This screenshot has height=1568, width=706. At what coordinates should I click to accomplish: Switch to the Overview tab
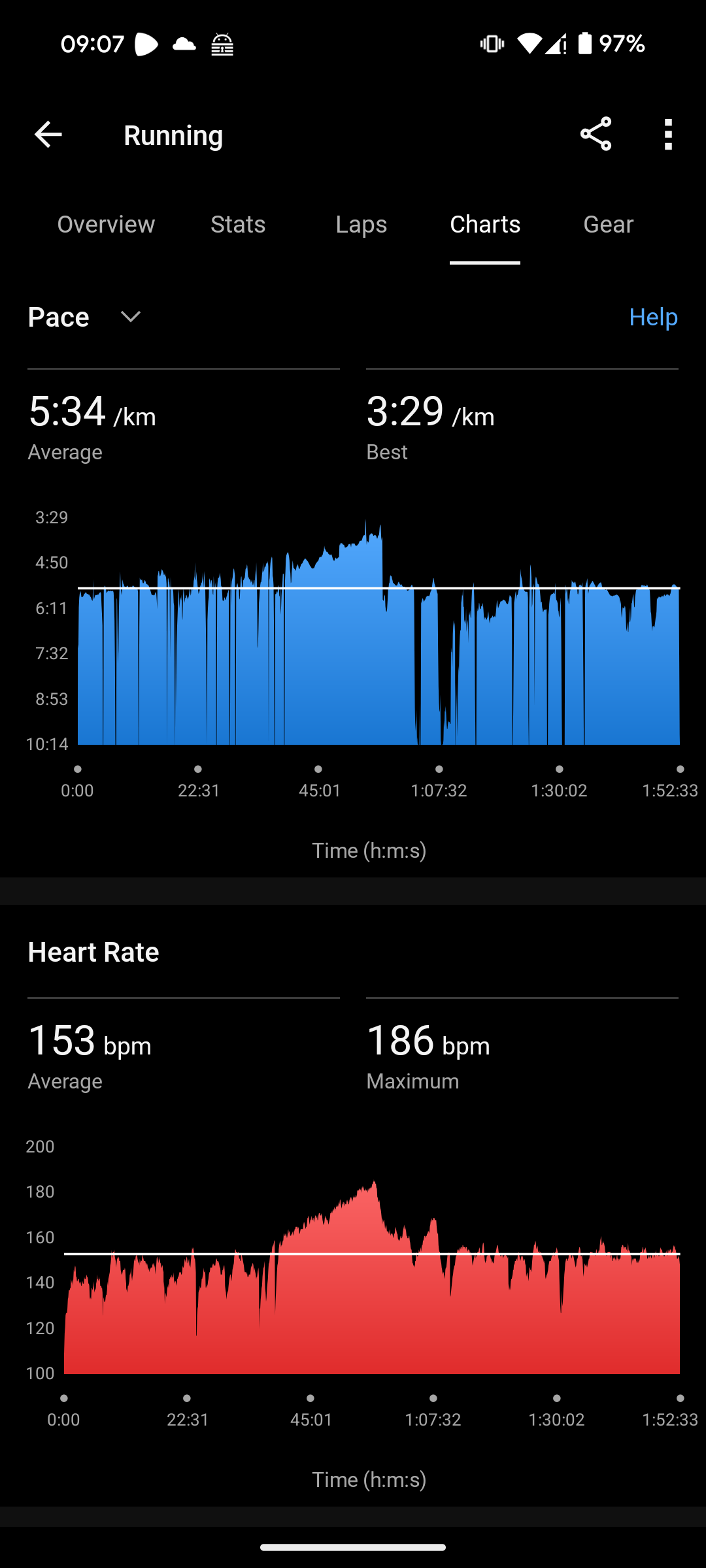(x=106, y=224)
